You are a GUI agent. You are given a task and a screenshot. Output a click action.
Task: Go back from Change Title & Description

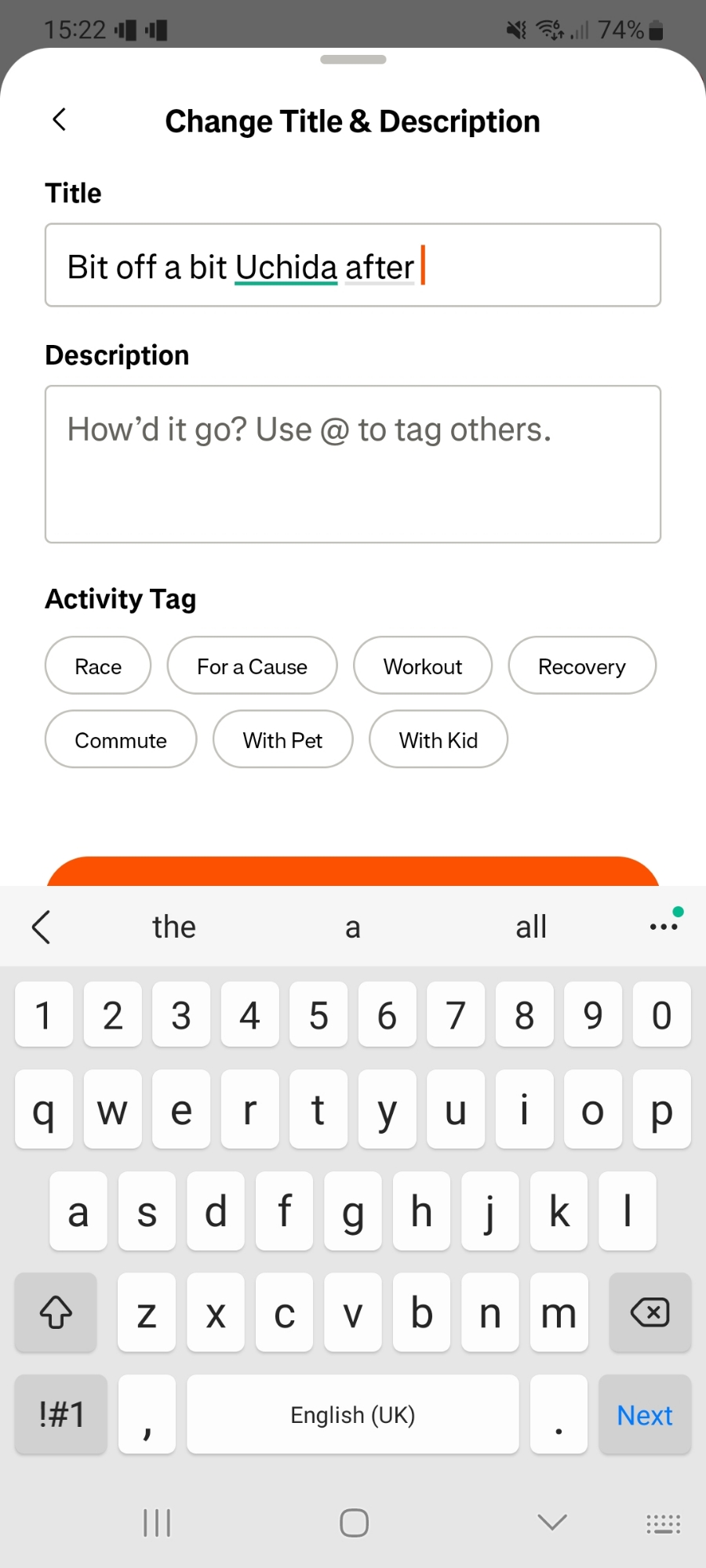[x=59, y=120]
